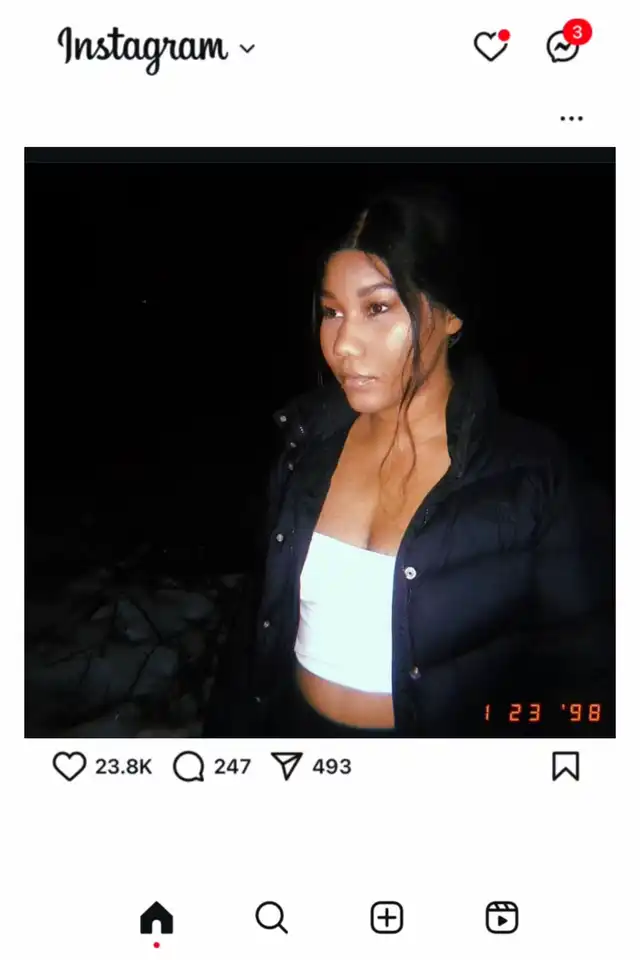
Task: Open the posted photo
Action: [x=320, y=442]
